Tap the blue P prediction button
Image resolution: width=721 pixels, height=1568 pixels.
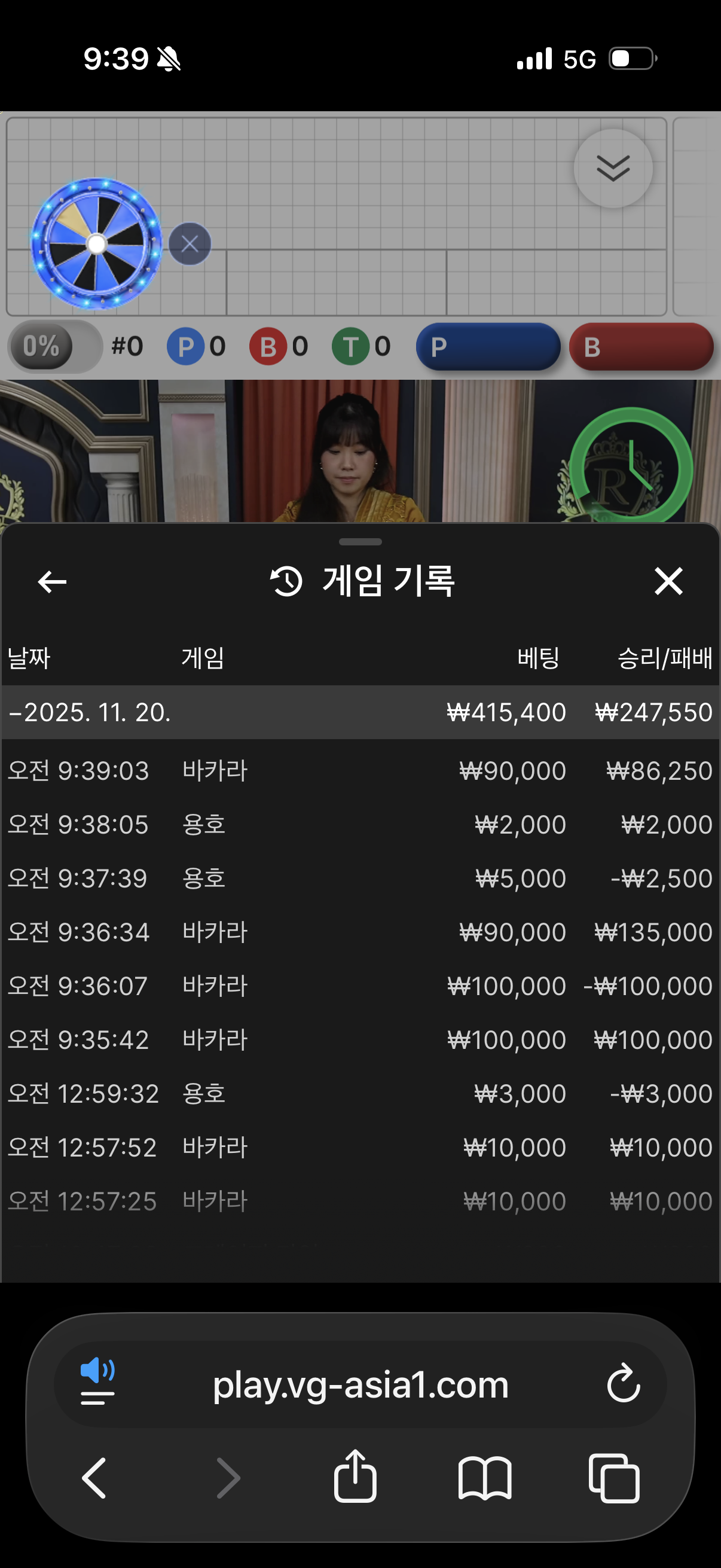[488, 347]
